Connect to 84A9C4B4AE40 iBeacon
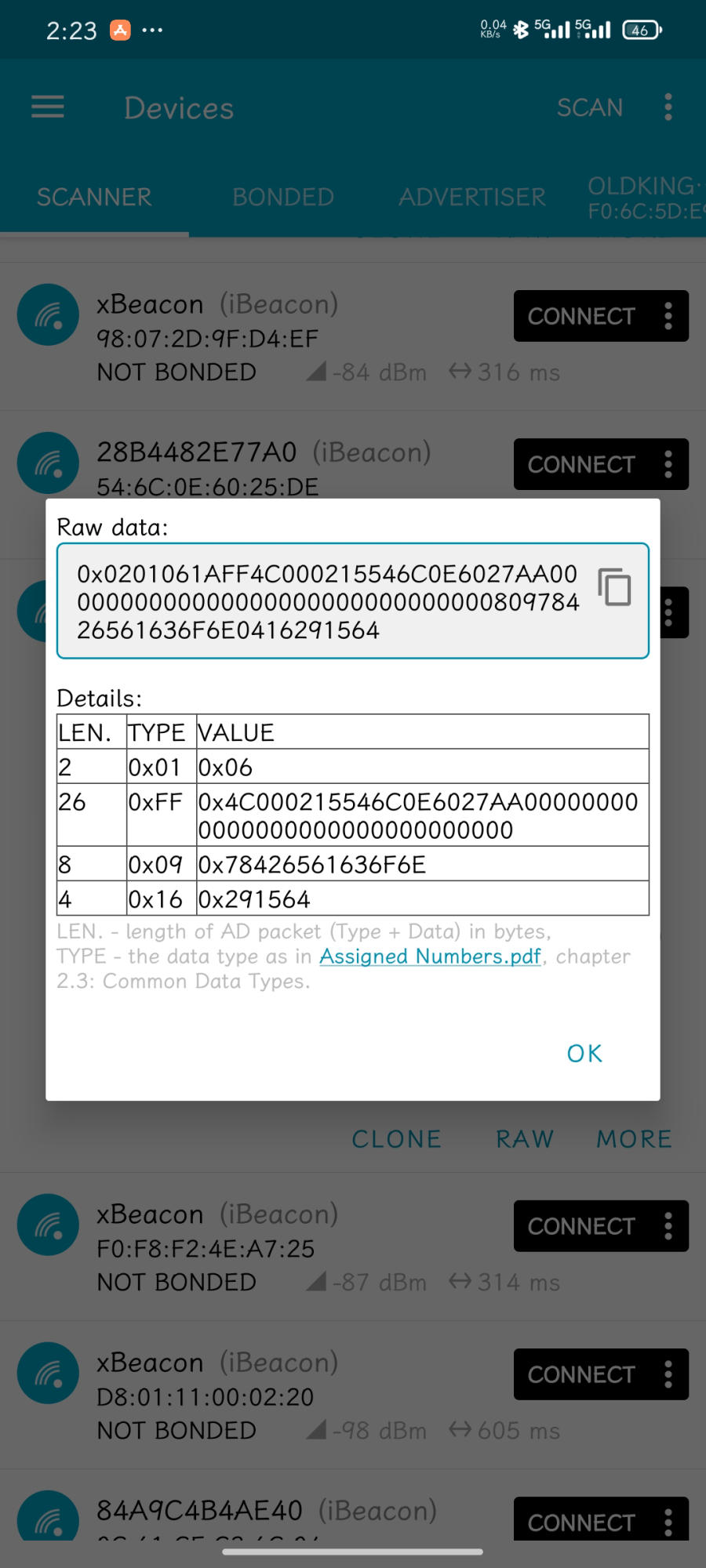The height and width of the screenshot is (1568, 706). pyautogui.click(x=581, y=1521)
